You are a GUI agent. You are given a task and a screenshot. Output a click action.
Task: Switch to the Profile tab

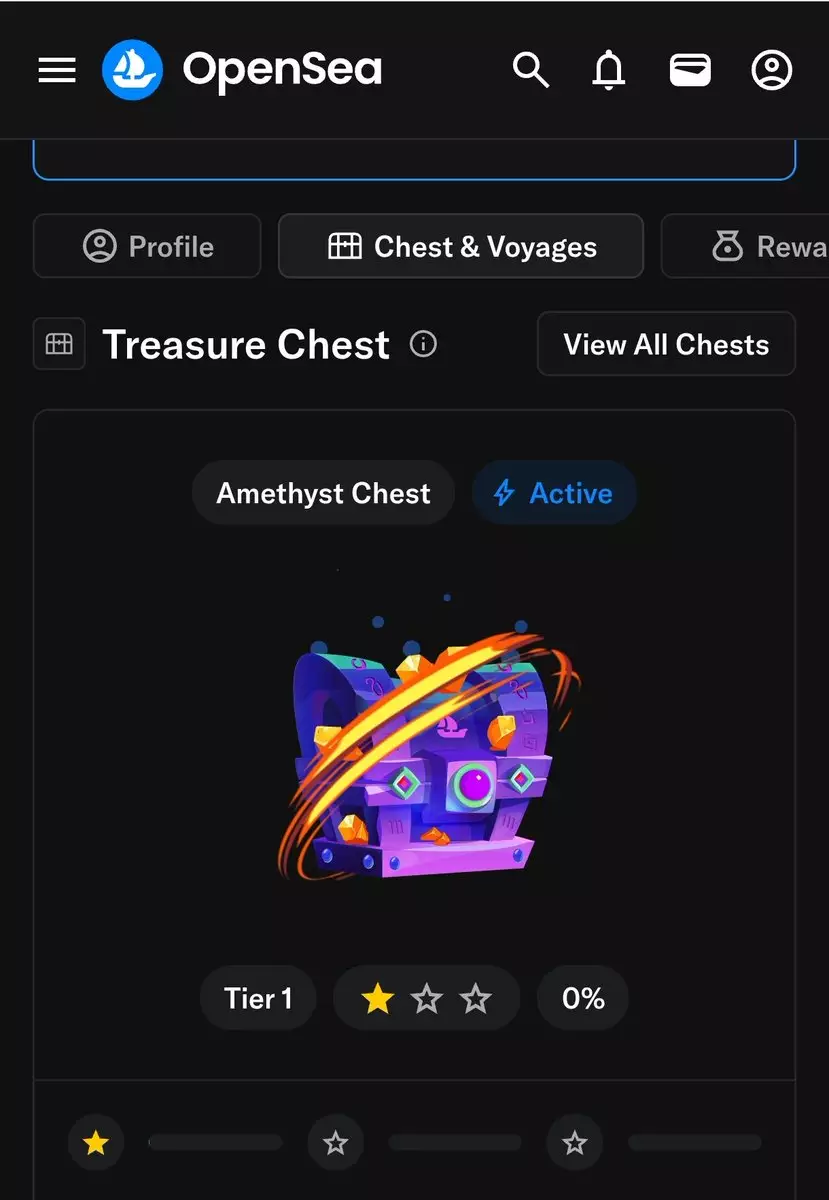147,246
